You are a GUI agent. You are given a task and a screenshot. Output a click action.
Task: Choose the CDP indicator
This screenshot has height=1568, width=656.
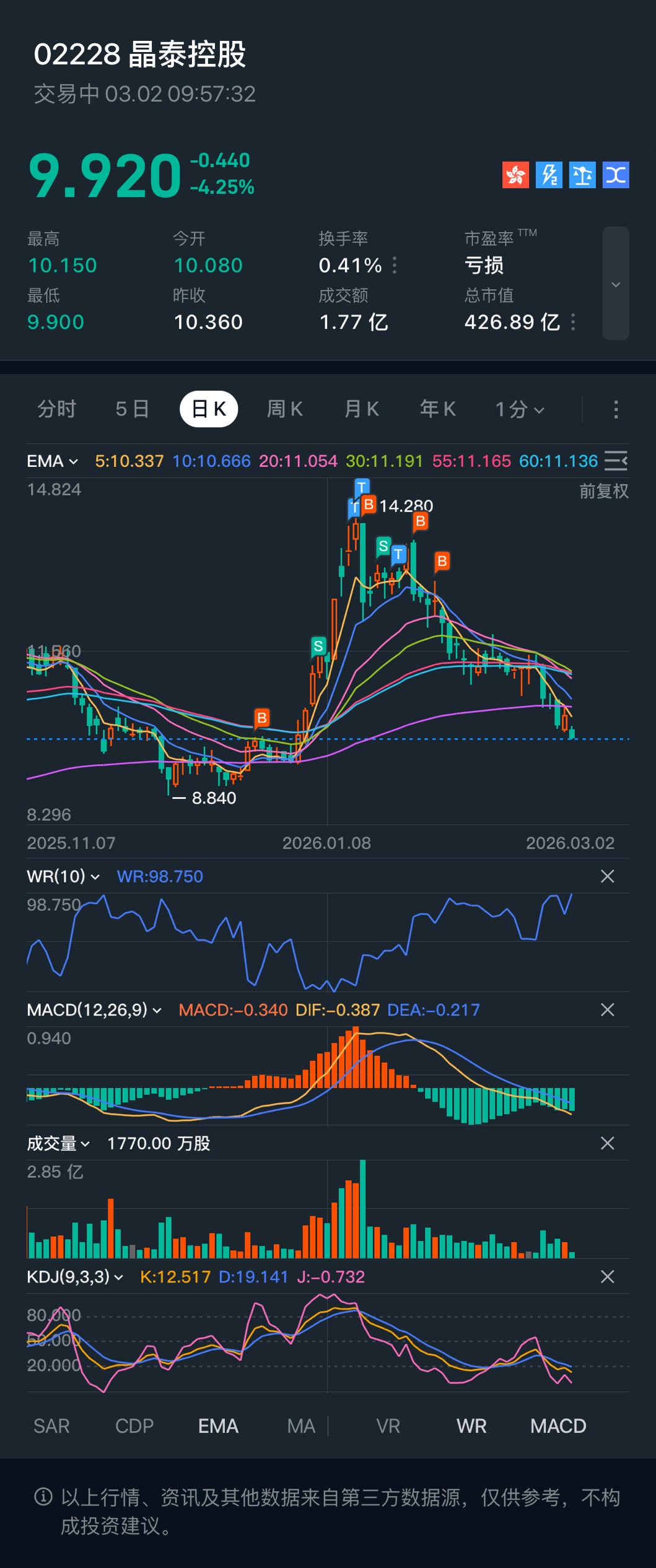click(x=134, y=1426)
